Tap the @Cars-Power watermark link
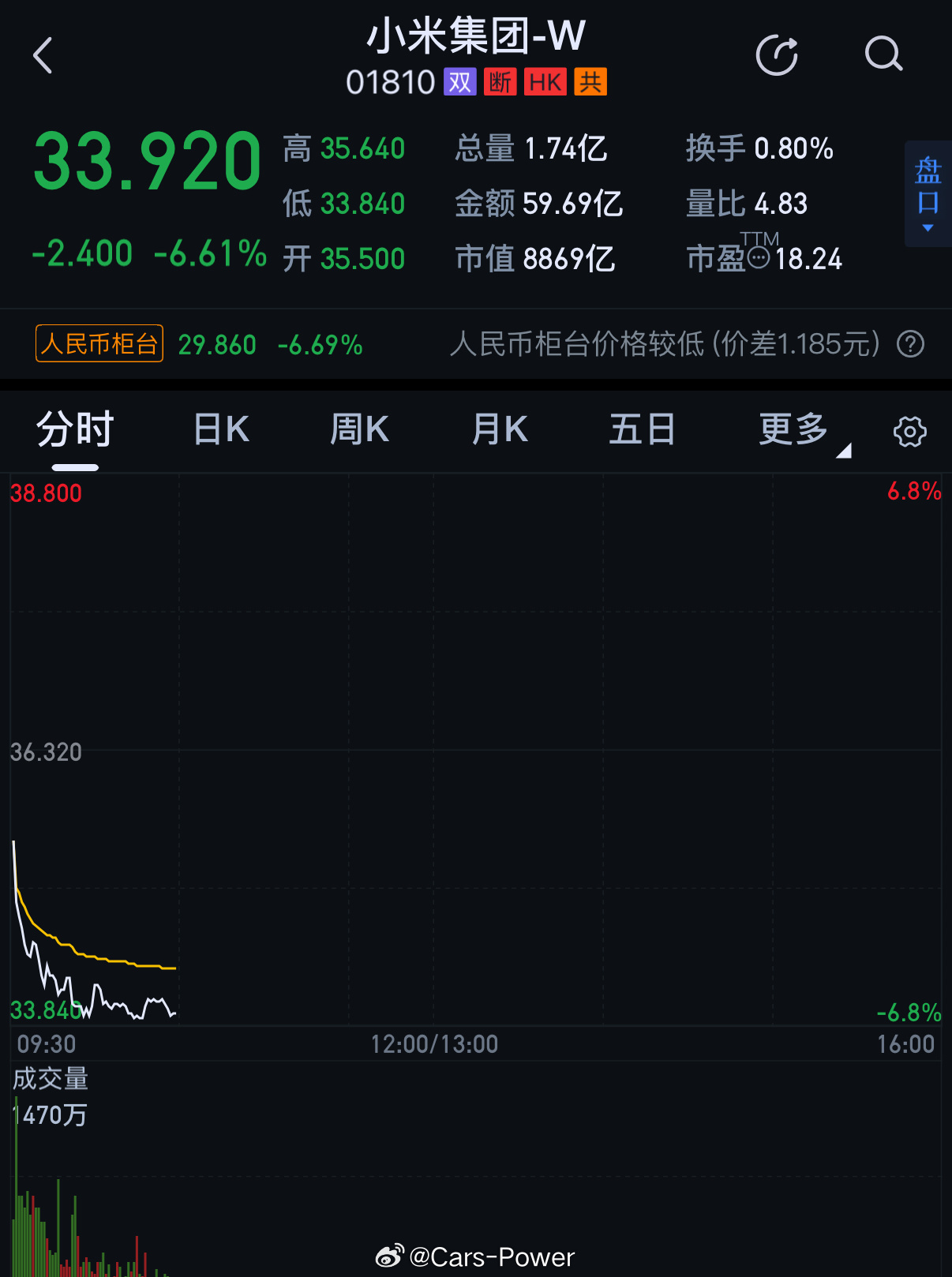The image size is (952, 1277). tap(492, 1255)
